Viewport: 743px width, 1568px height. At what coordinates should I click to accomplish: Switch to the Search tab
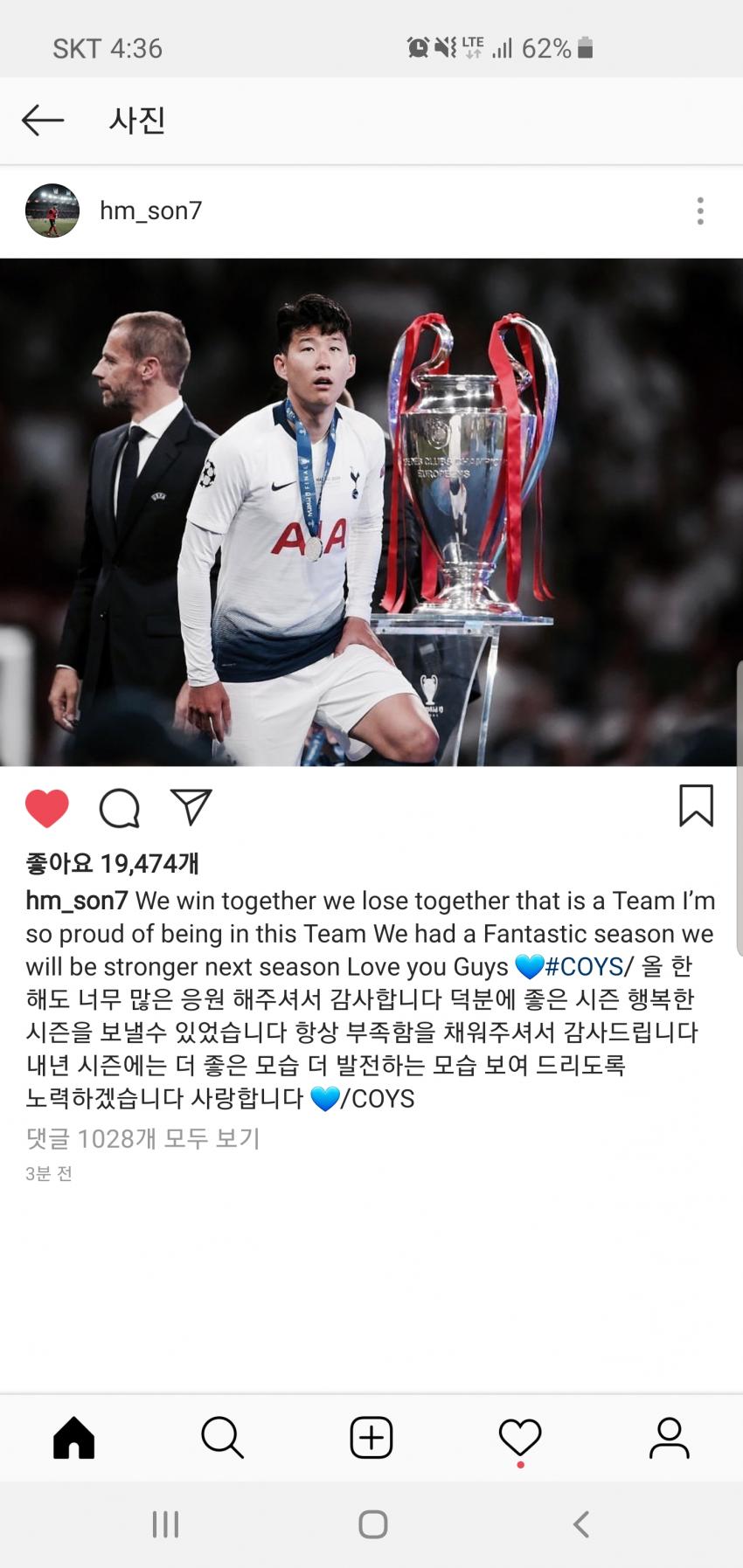click(223, 1437)
